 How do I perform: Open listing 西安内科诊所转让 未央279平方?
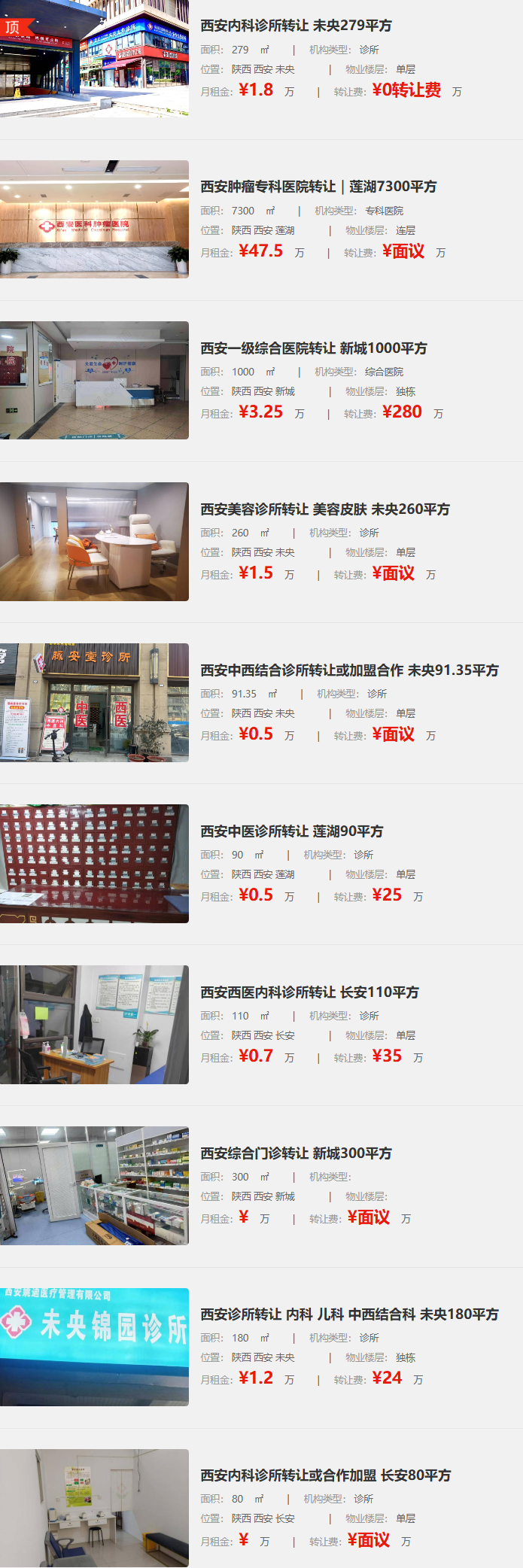[296, 26]
